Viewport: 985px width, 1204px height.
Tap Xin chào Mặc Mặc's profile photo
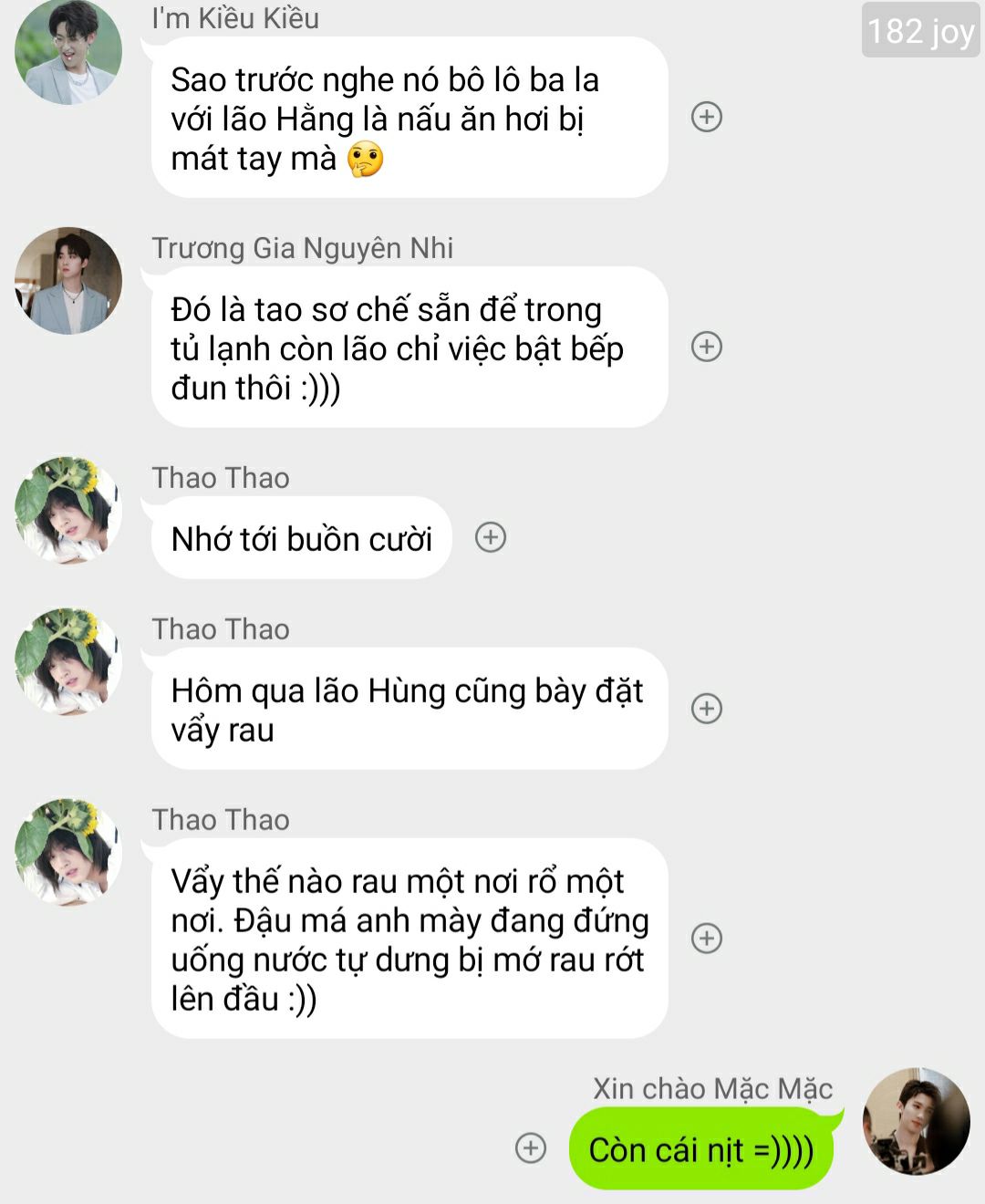click(916, 1121)
